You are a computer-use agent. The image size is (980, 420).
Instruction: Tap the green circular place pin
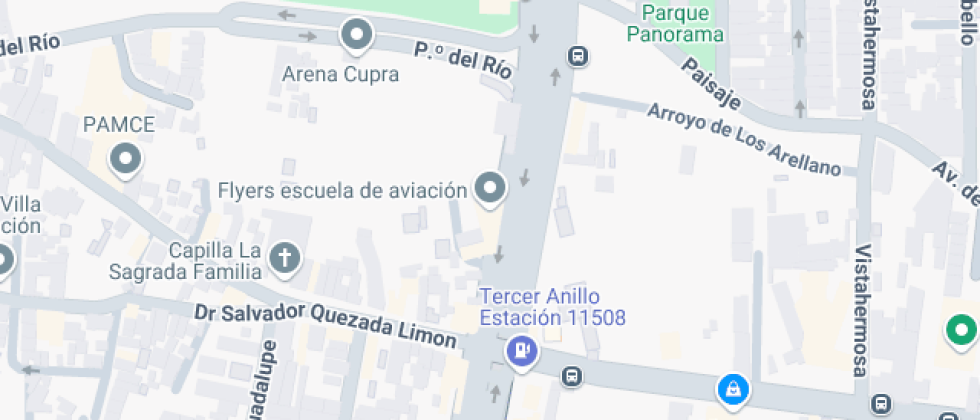[962, 329]
